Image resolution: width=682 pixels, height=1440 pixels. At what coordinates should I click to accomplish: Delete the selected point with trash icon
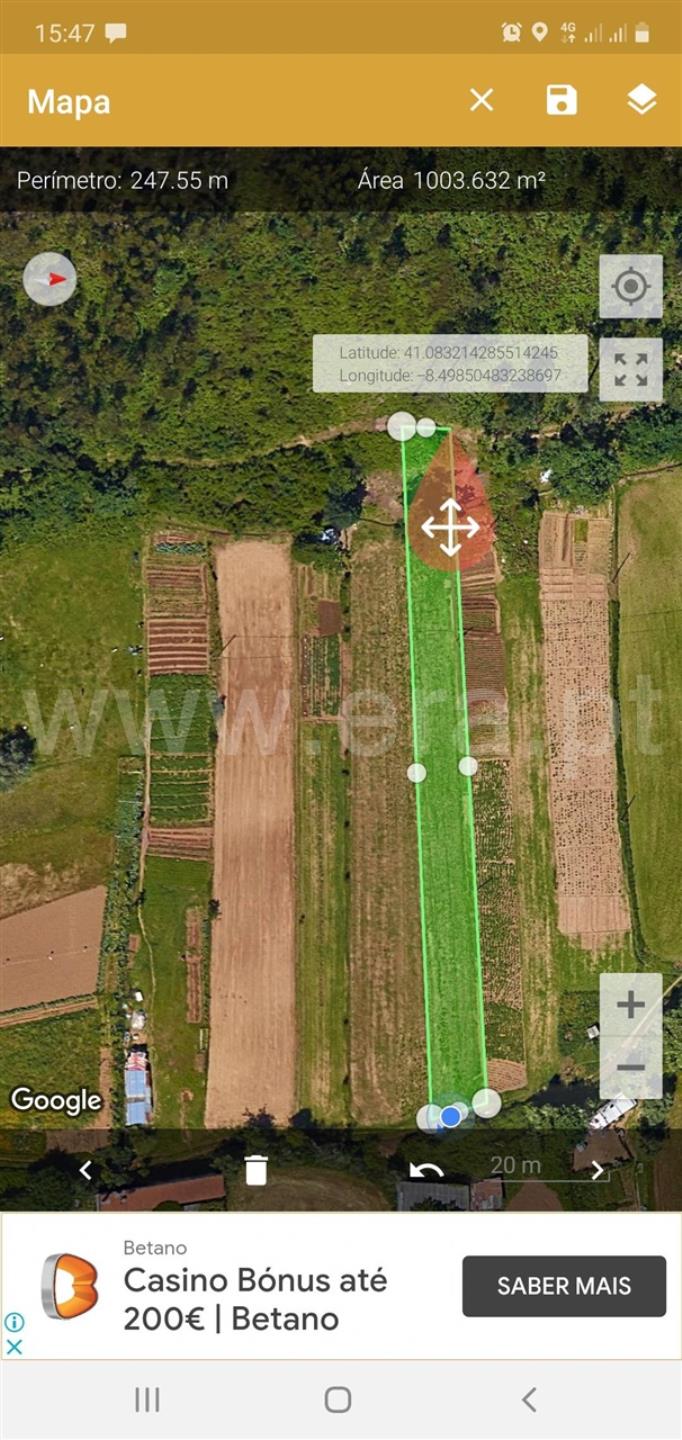coord(256,1169)
